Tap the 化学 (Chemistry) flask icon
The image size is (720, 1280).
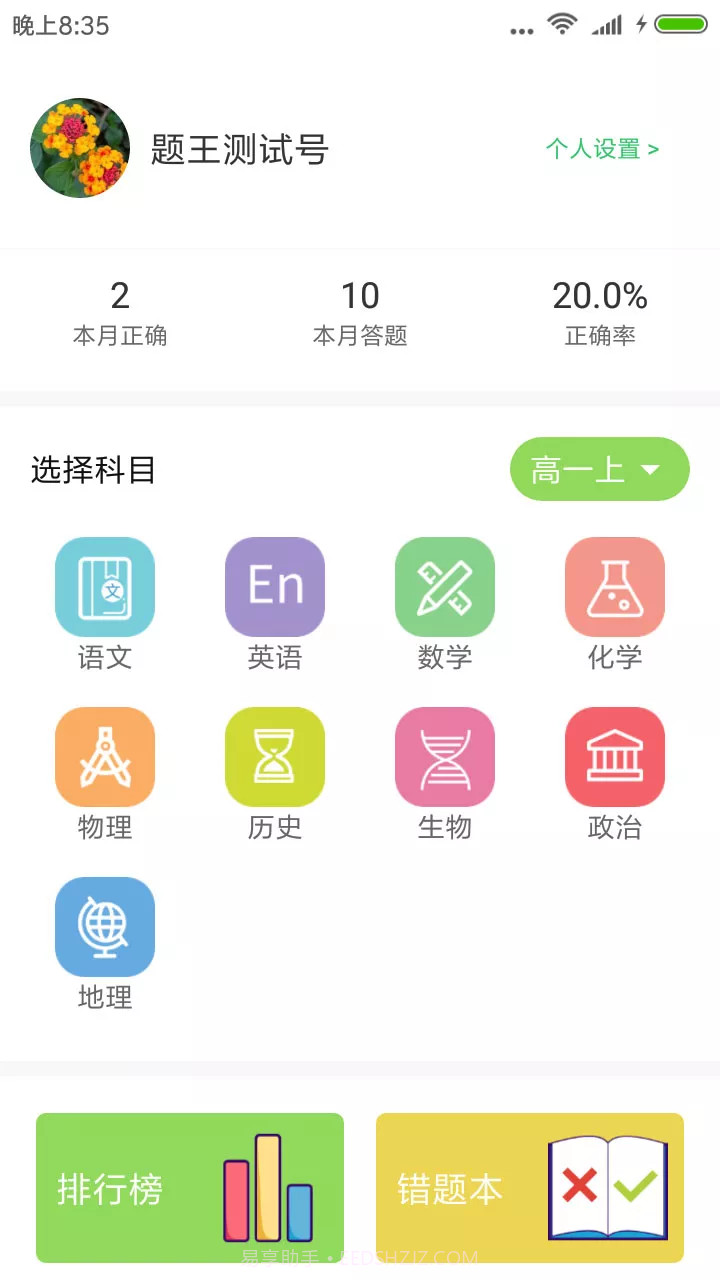click(615, 587)
